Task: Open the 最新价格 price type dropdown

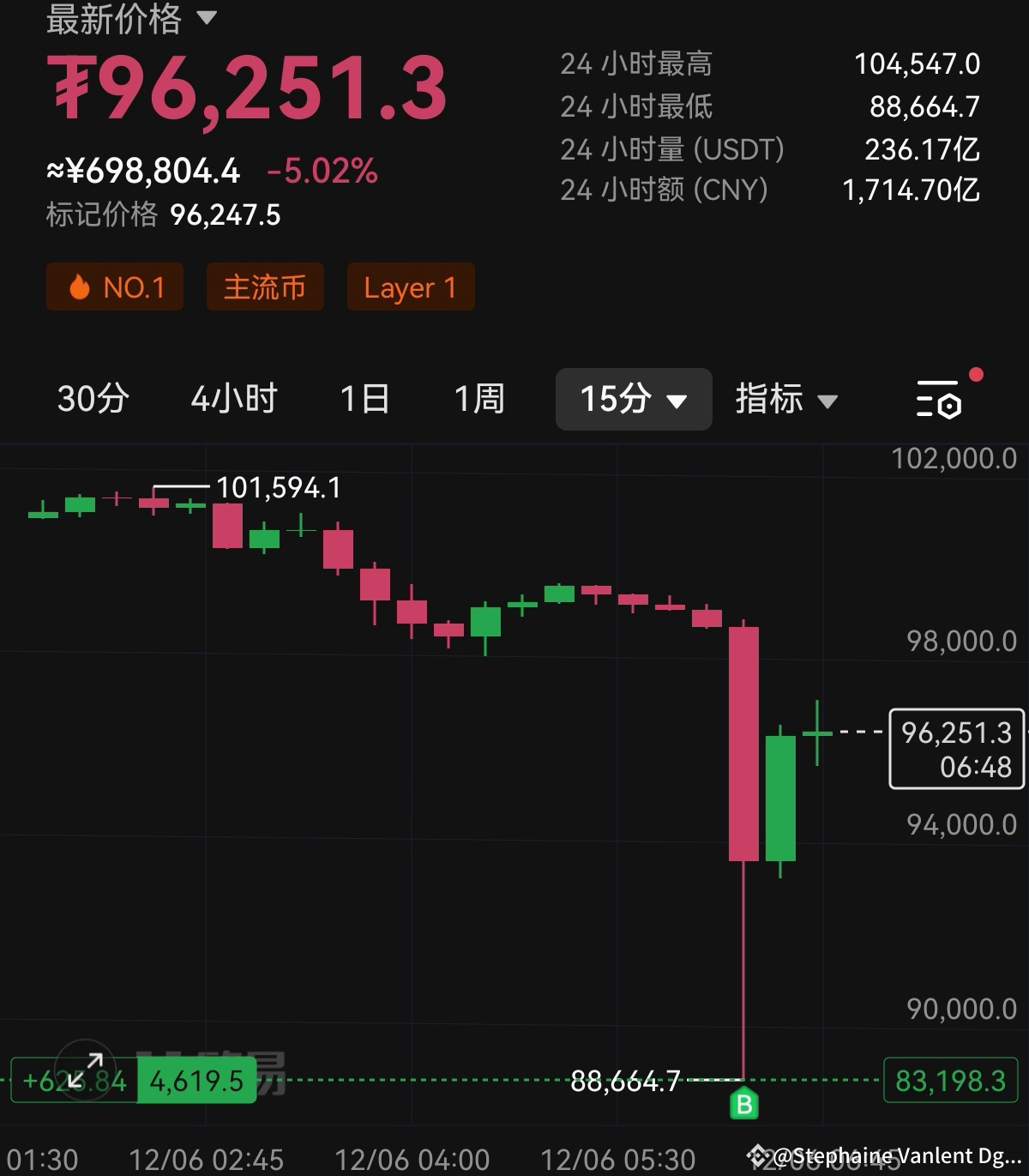Action: point(130,18)
